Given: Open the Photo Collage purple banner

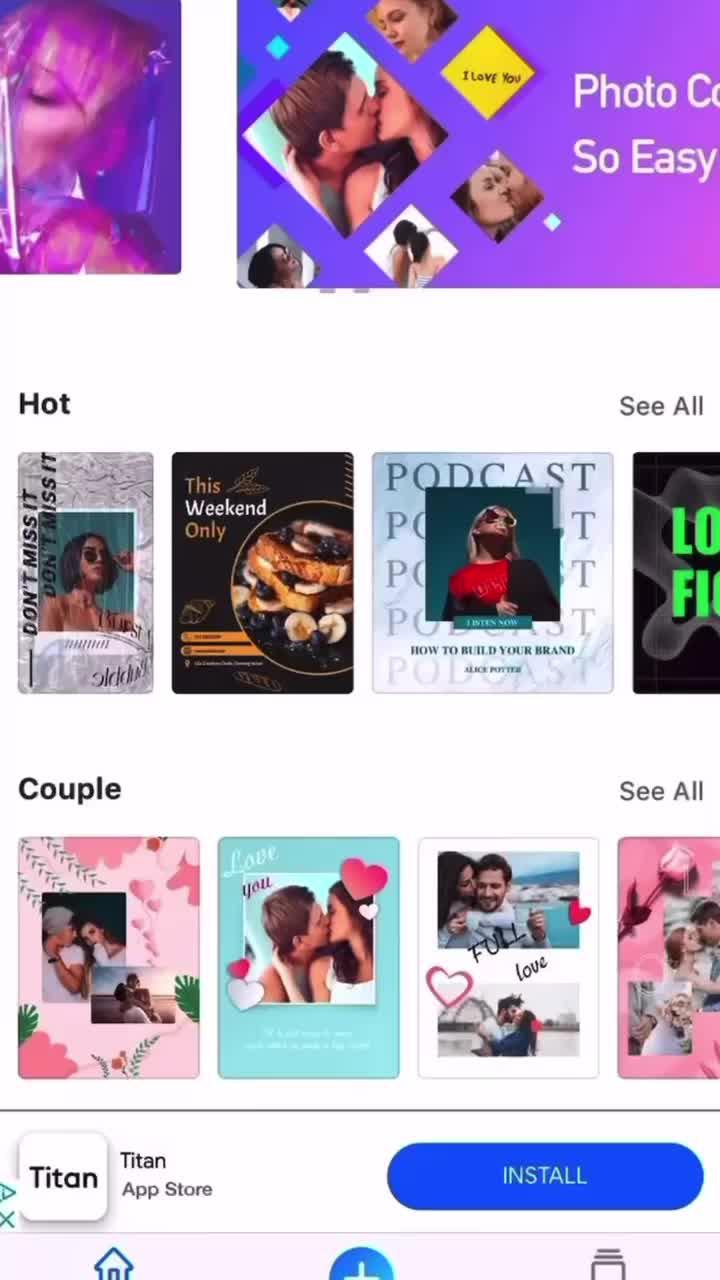Looking at the screenshot, I should click(x=478, y=143).
